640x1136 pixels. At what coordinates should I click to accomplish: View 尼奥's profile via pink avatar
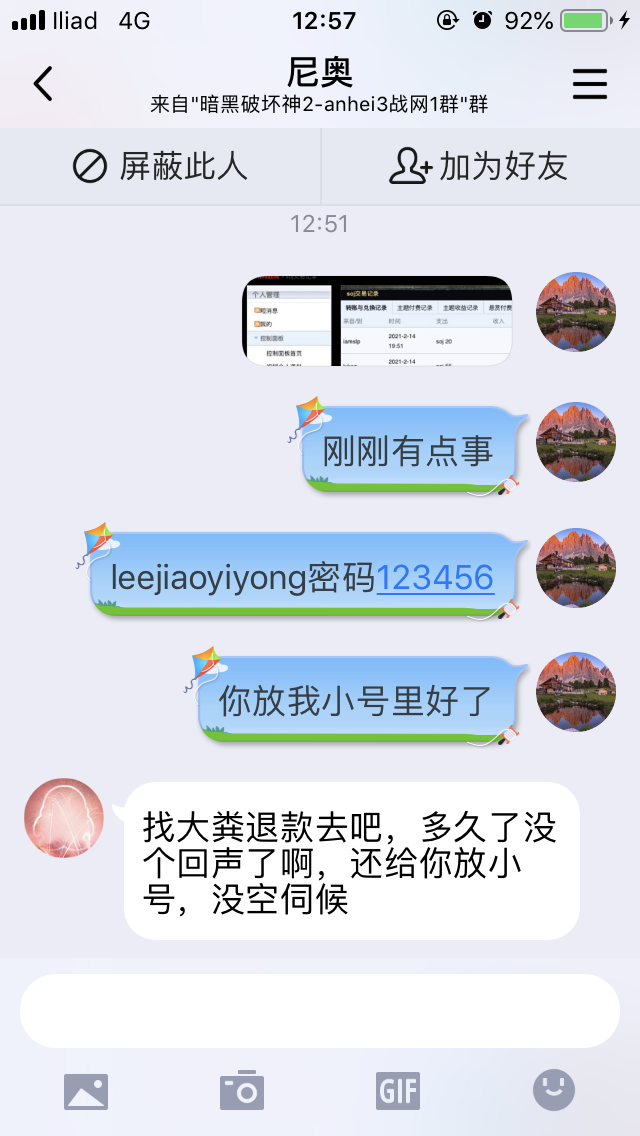(64, 817)
